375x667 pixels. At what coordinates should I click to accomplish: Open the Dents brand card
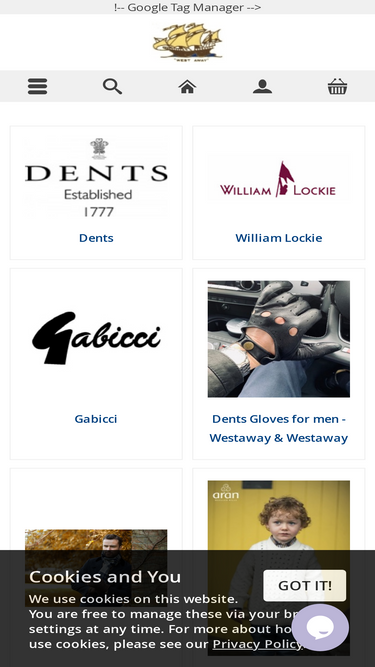(x=96, y=193)
